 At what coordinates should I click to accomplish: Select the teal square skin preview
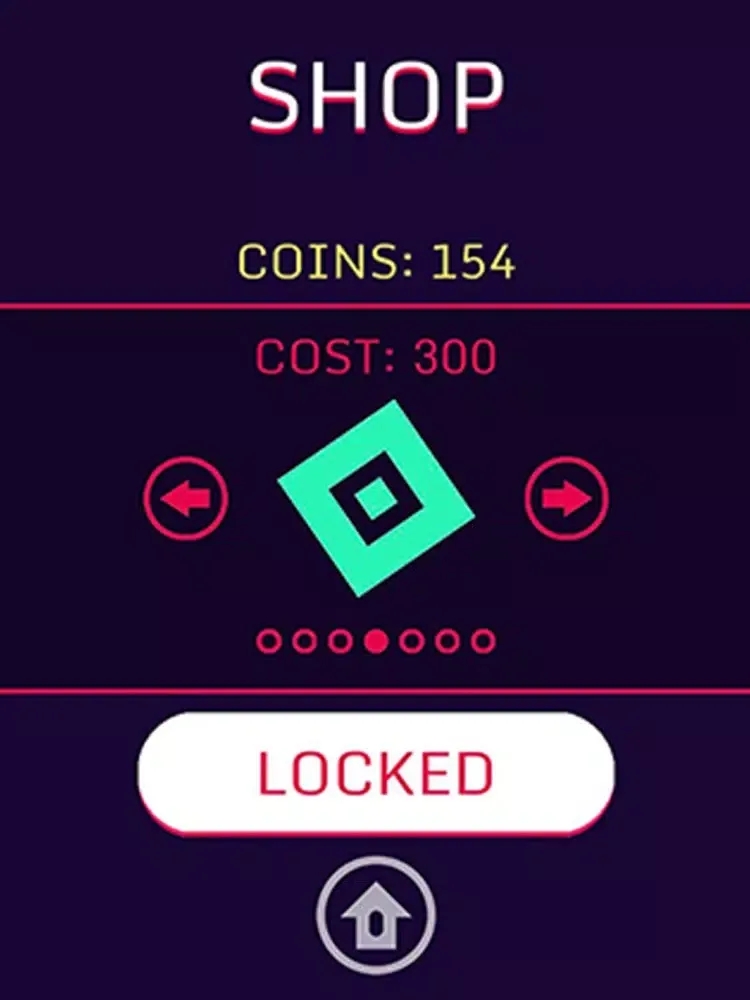(376, 497)
